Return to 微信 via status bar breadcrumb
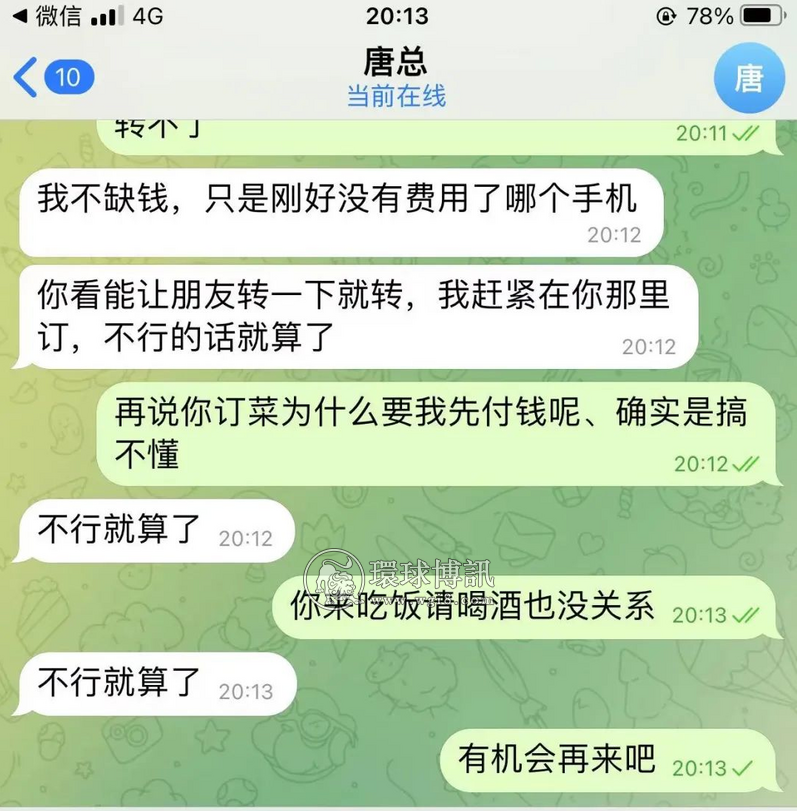Screen dimensions: 797x811 (x=46, y=16)
